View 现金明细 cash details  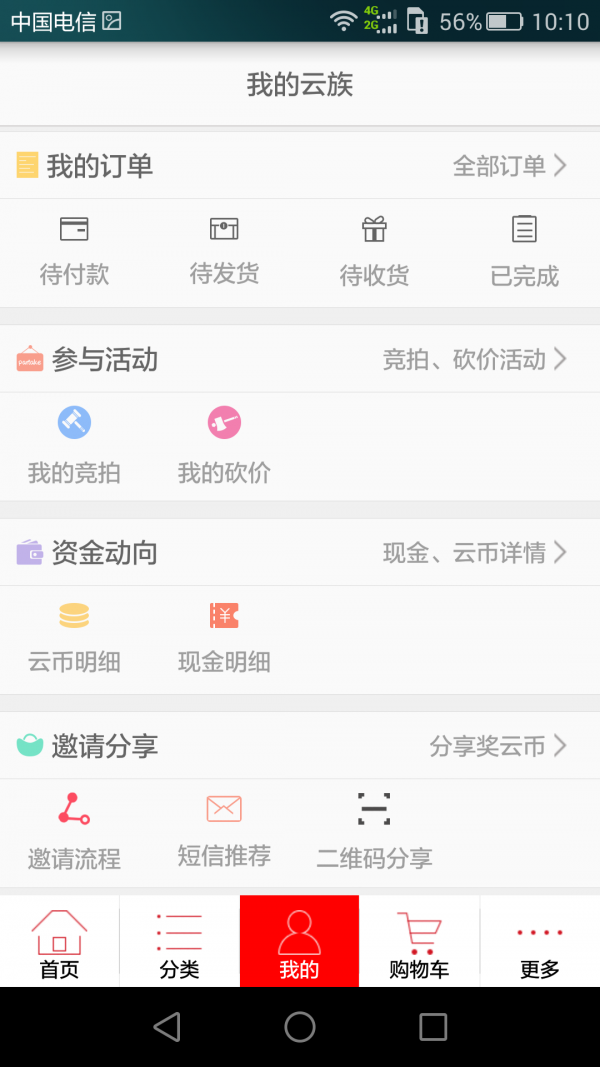tap(224, 638)
